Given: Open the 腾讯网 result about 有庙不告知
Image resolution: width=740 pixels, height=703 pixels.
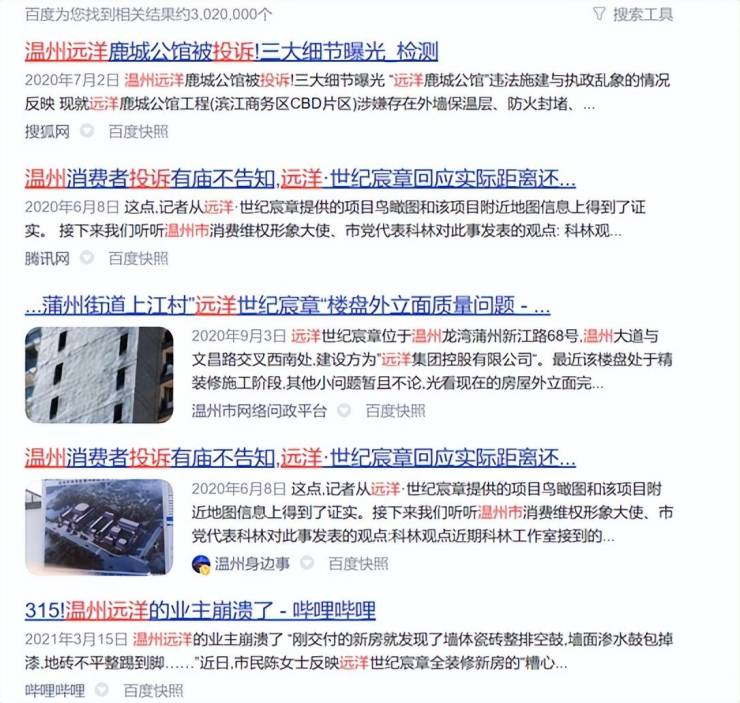Looking at the screenshot, I should [x=300, y=180].
